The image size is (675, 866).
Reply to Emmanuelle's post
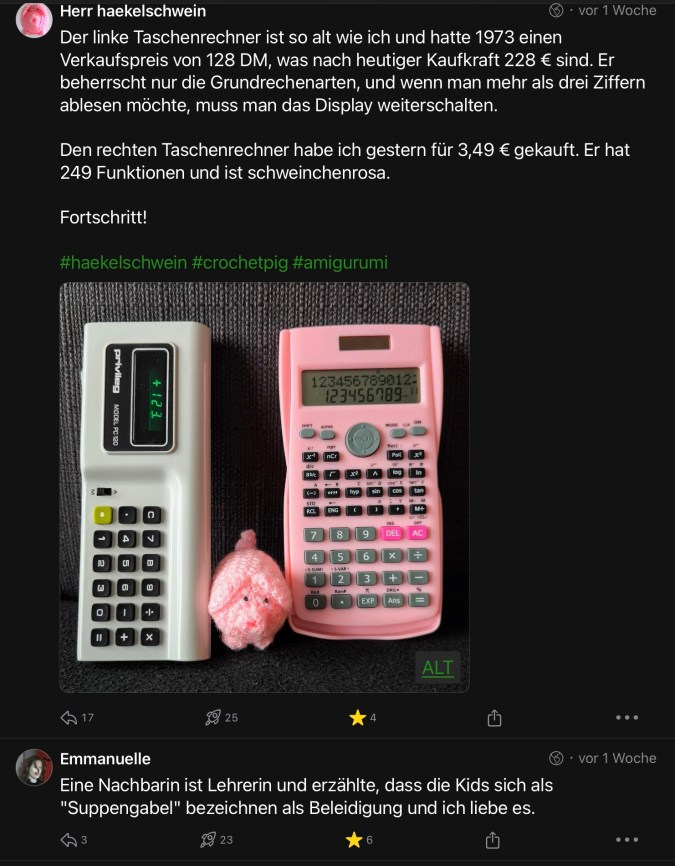[69, 840]
